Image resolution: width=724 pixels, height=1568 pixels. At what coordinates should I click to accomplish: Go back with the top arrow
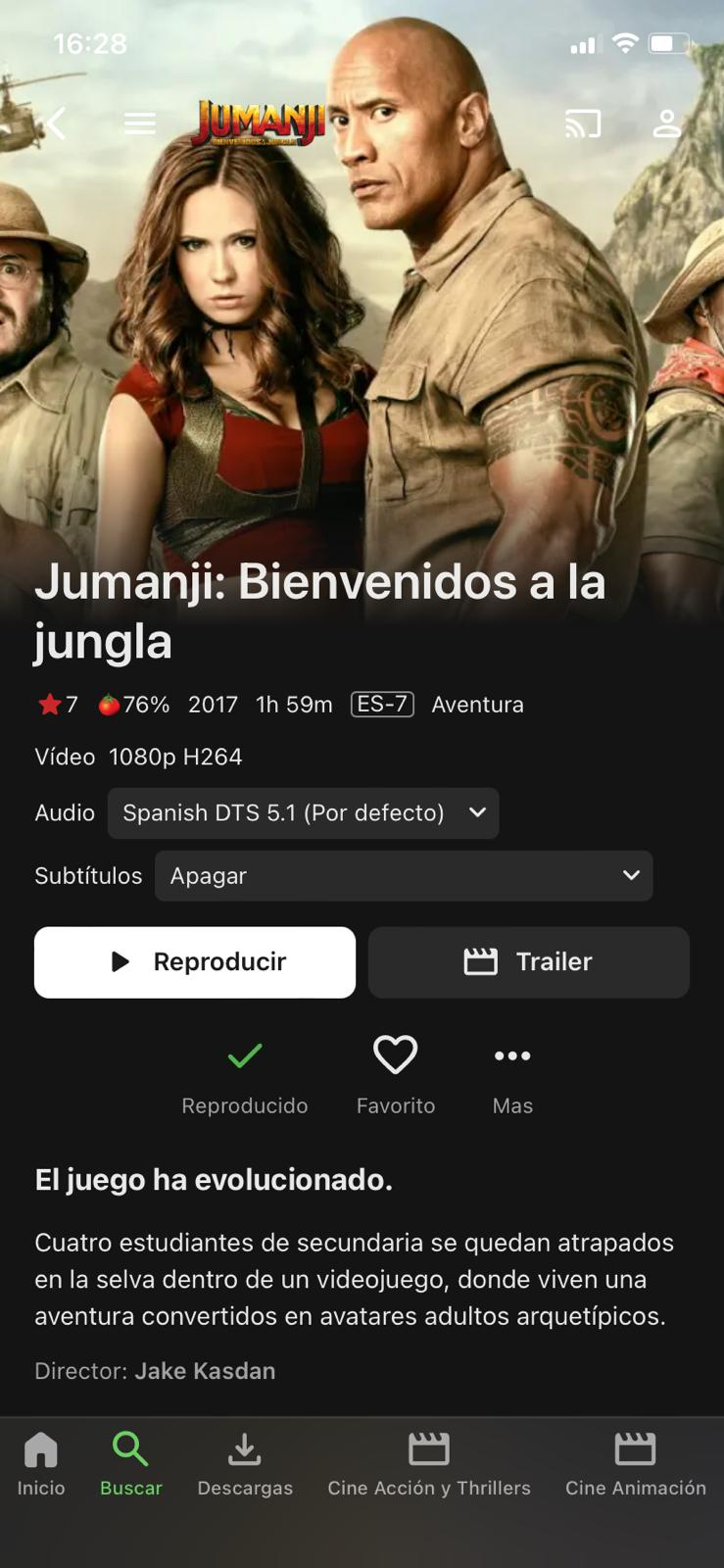click(x=57, y=123)
